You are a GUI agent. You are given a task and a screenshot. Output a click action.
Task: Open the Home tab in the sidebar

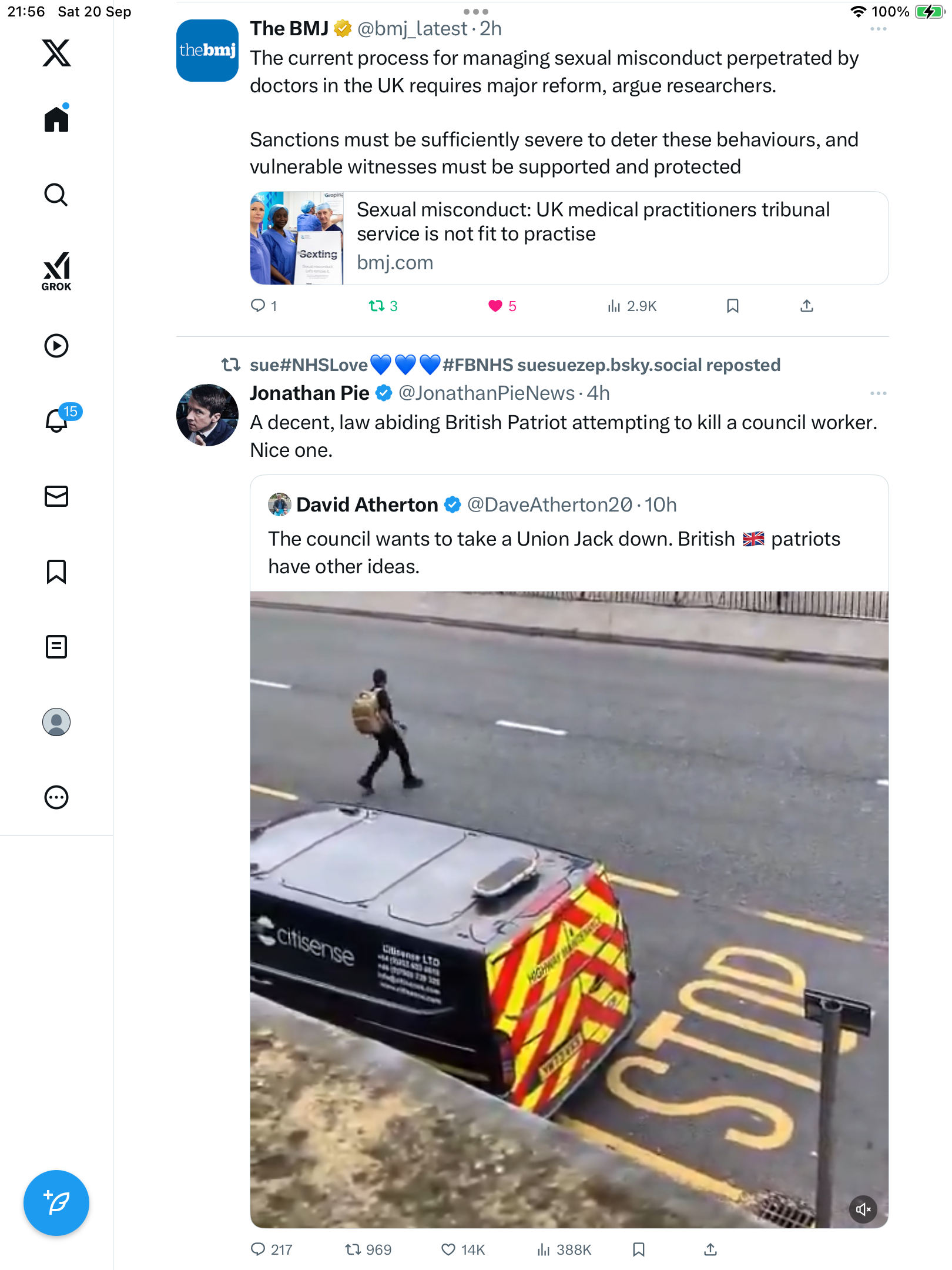coord(56,119)
